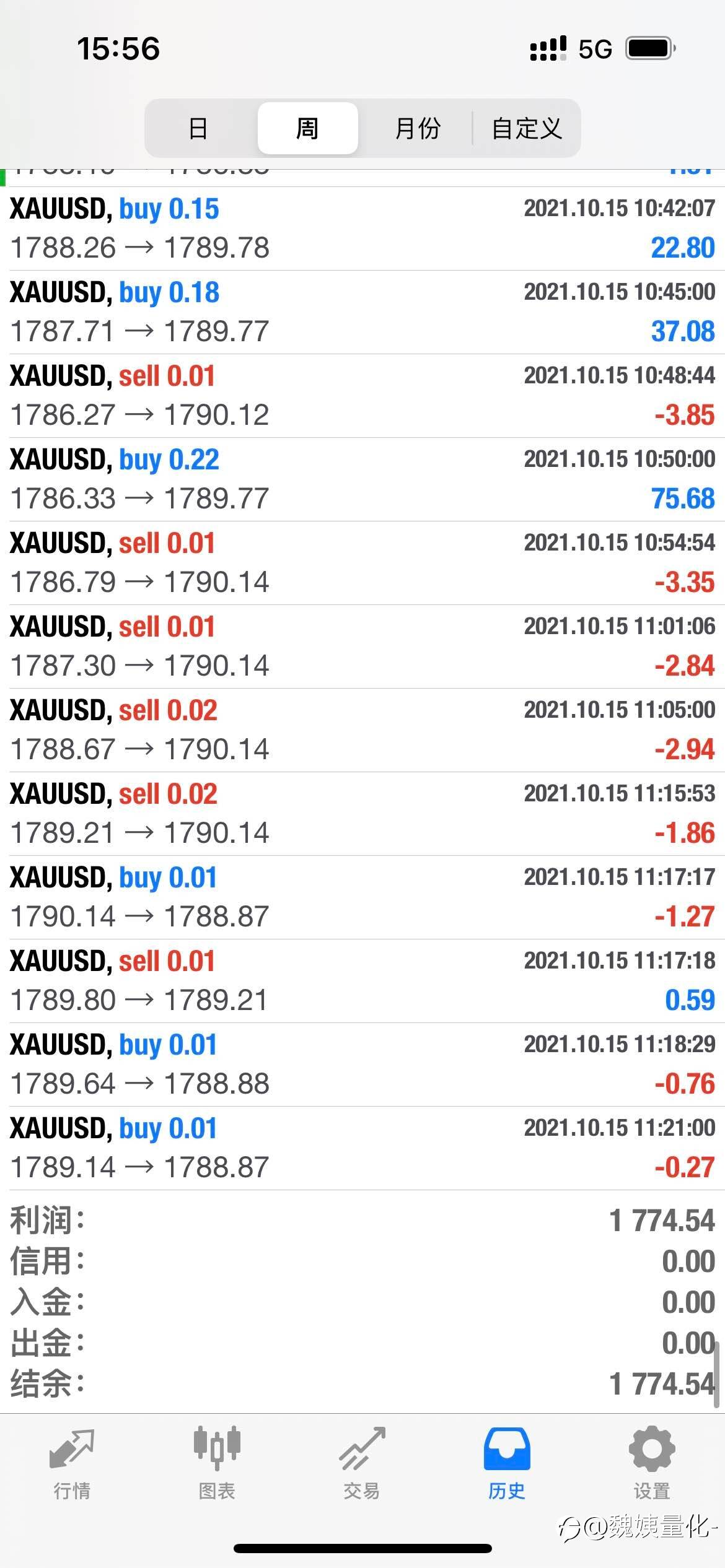Open the buy 0.15 trade with profit 22.80

pos(362,229)
